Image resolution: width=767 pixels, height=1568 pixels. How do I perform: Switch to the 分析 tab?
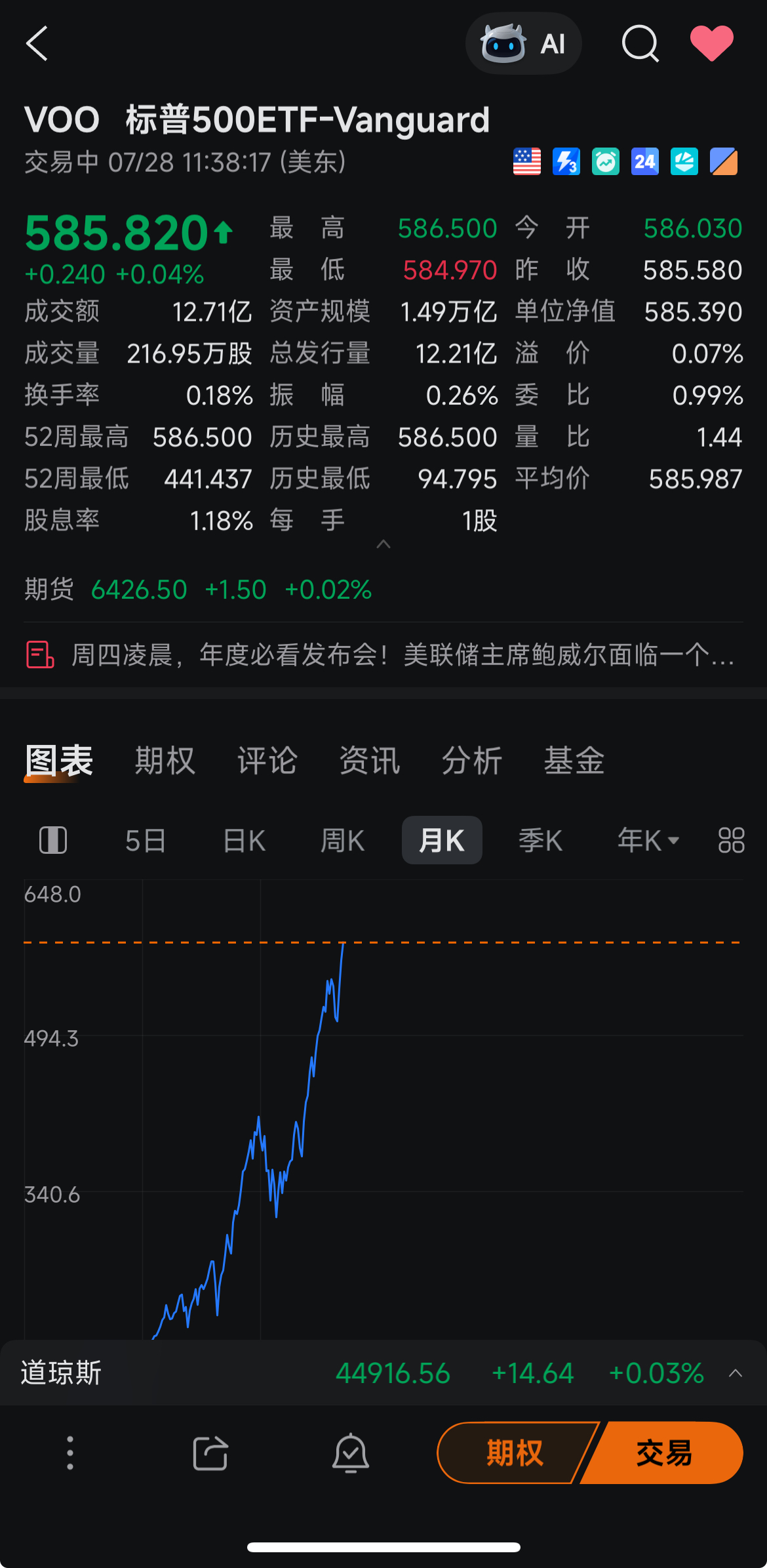tap(471, 761)
